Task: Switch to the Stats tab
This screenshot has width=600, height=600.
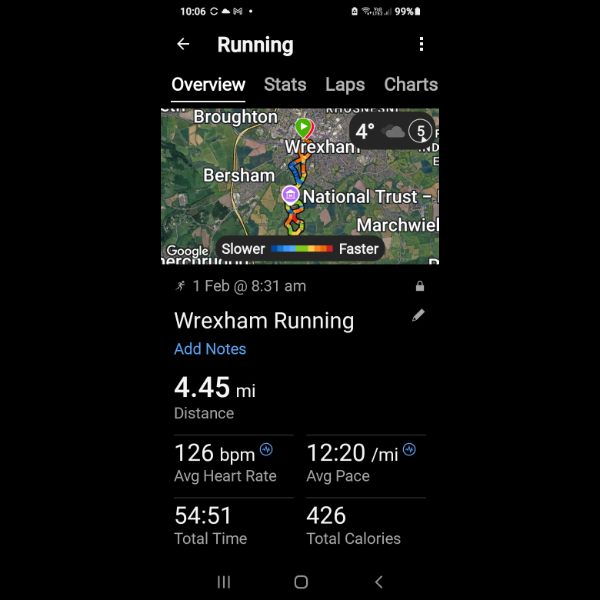Action: pos(285,85)
